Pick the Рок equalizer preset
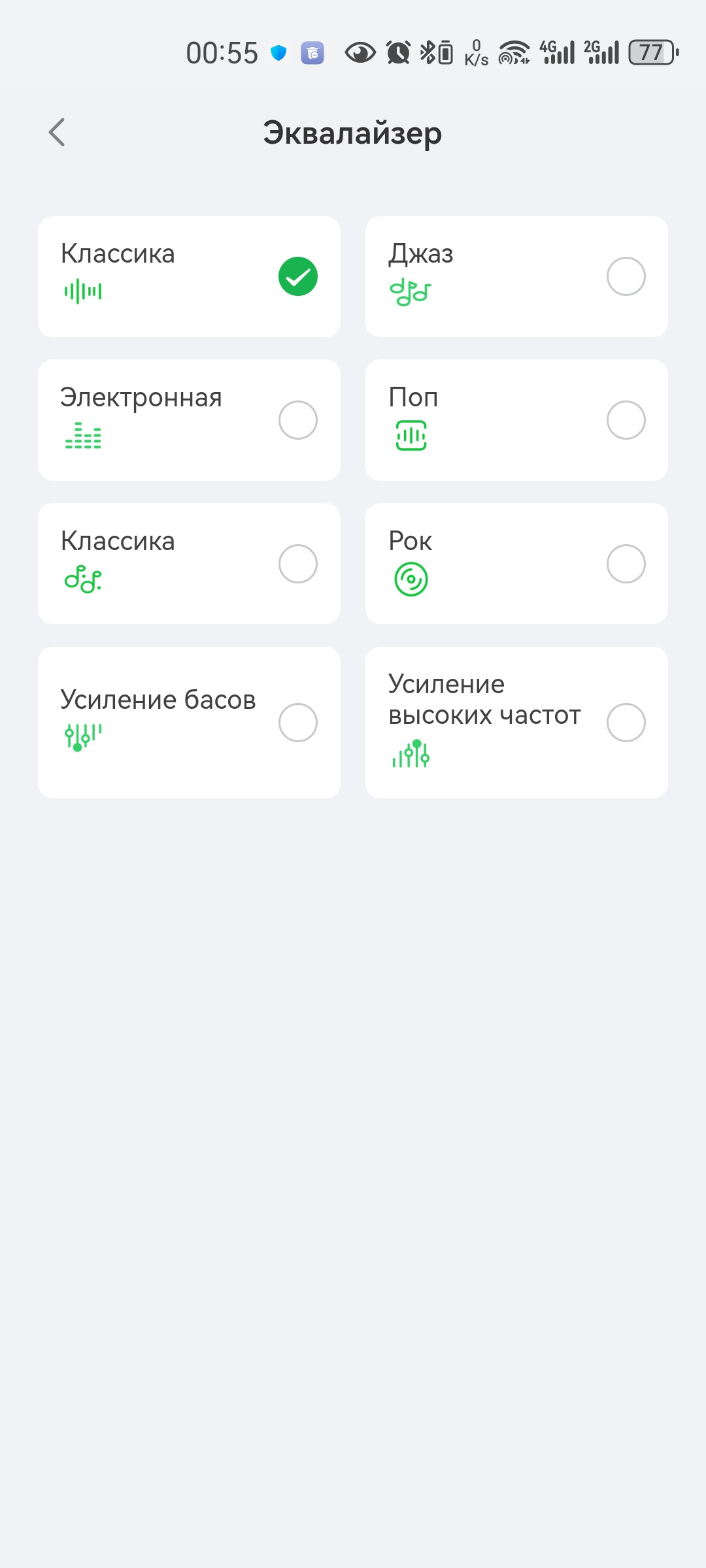The image size is (706, 1568). pos(516,563)
